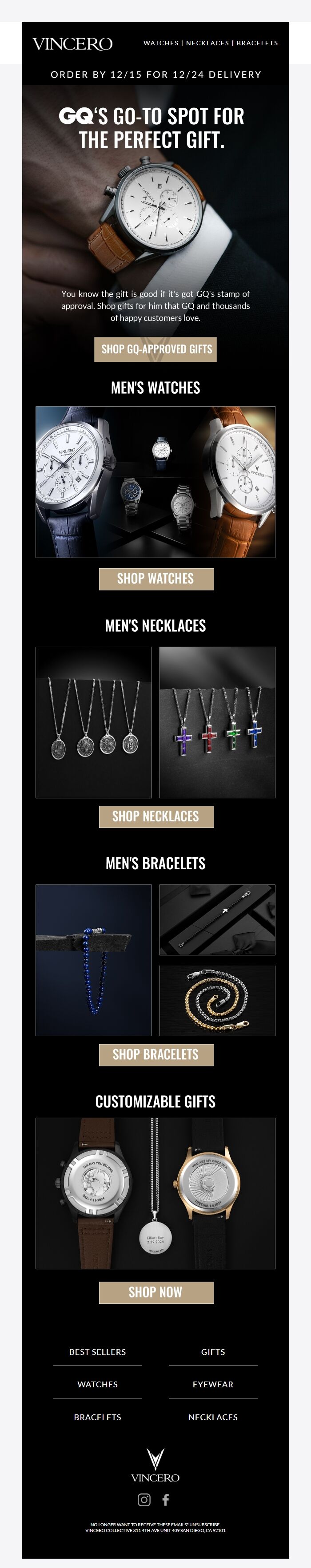Go to Gifts footer link
The height and width of the screenshot is (1568, 311).
point(213,1351)
